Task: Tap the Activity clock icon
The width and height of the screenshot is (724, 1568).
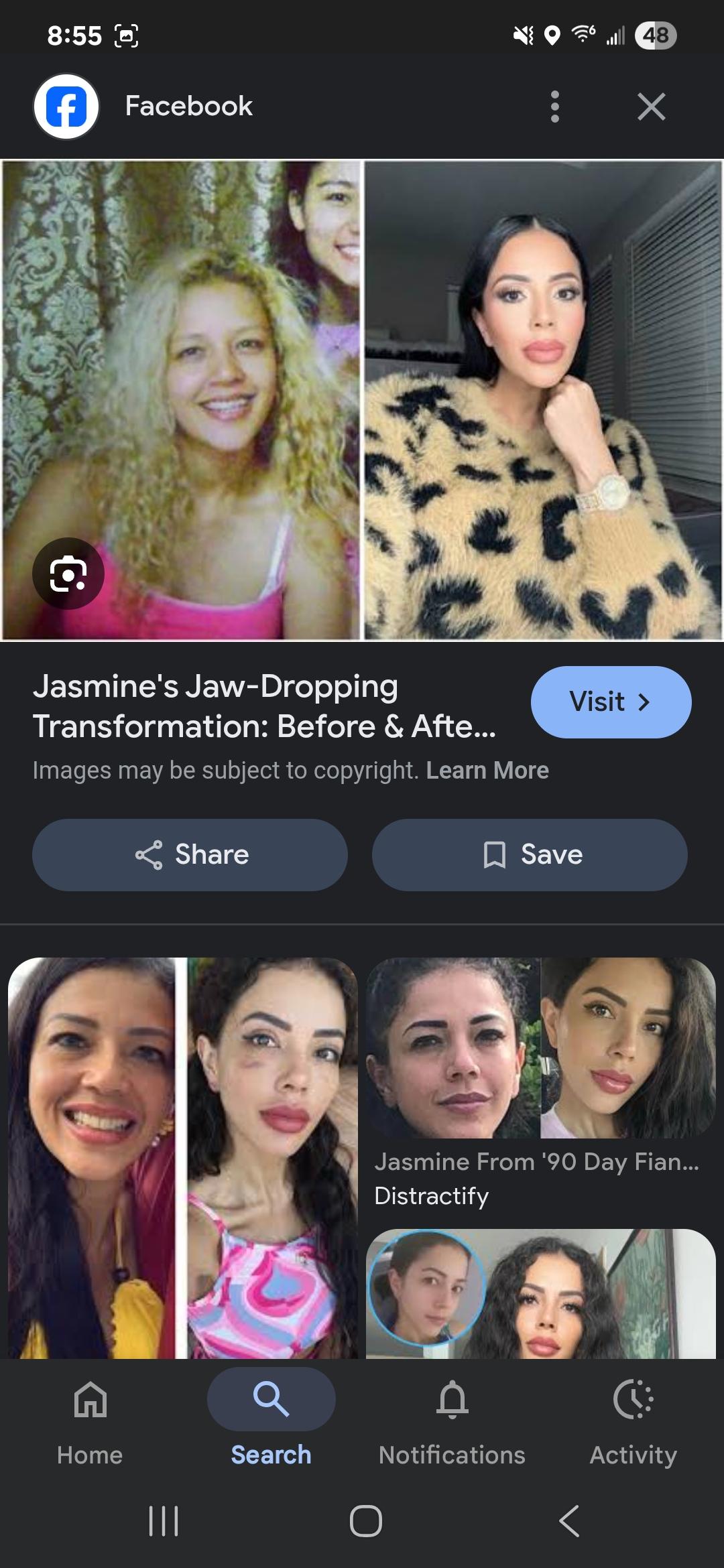Action: coord(633,1398)
